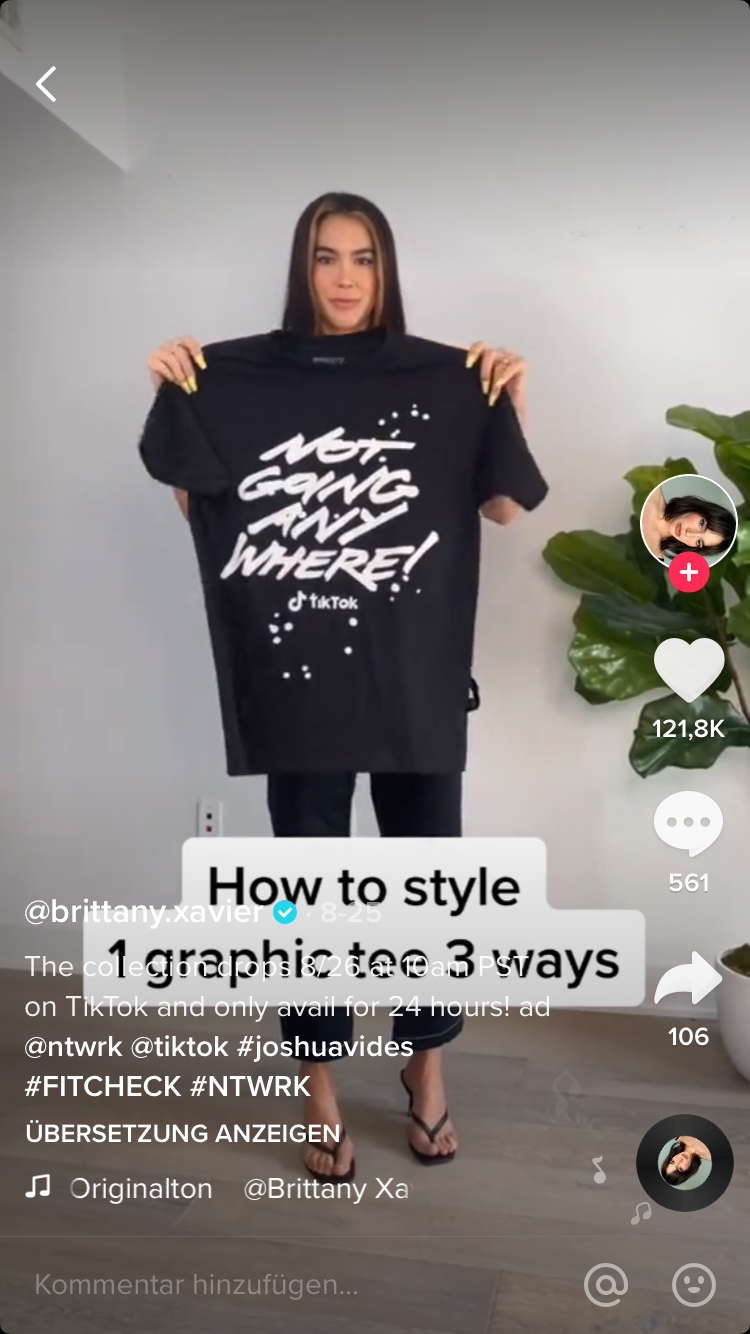
Task: Follow the creator with the plus badge
Action: click(x=689, y=573)
